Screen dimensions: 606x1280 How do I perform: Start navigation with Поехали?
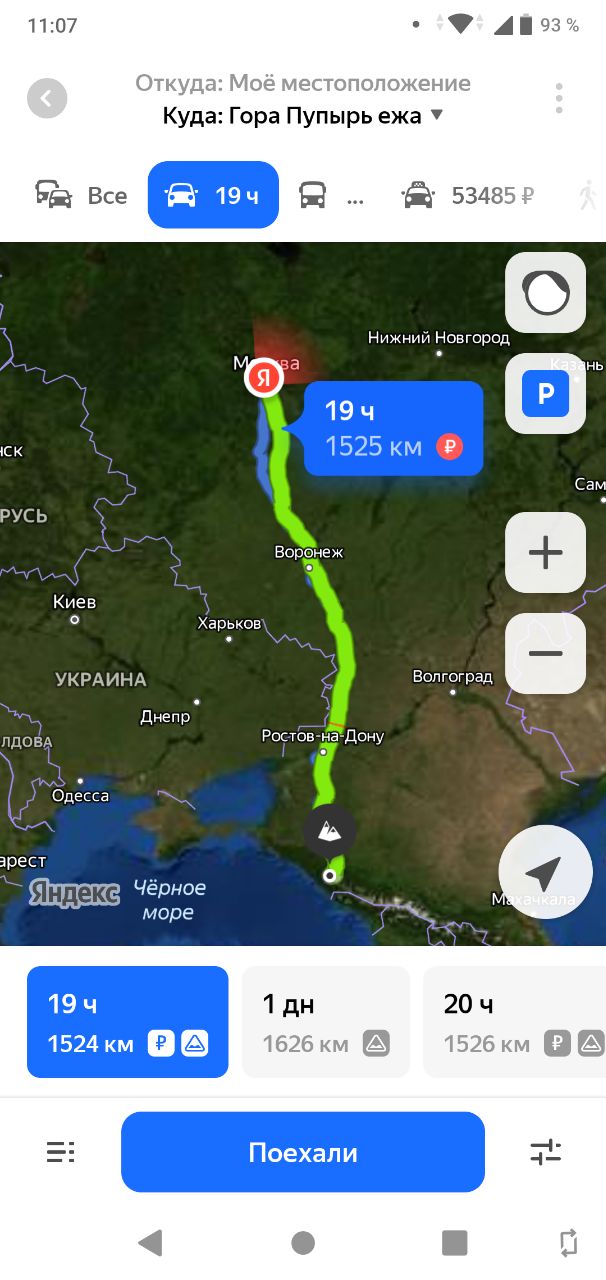(x=303, y=1152)
